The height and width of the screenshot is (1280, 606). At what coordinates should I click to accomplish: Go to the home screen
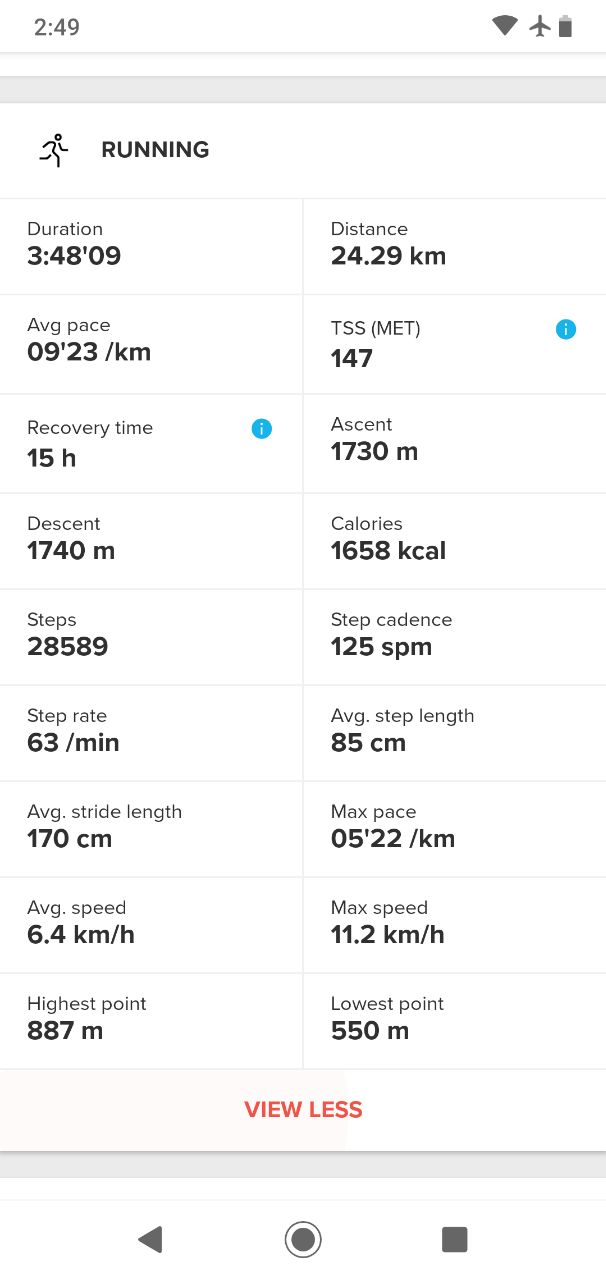303,1240
